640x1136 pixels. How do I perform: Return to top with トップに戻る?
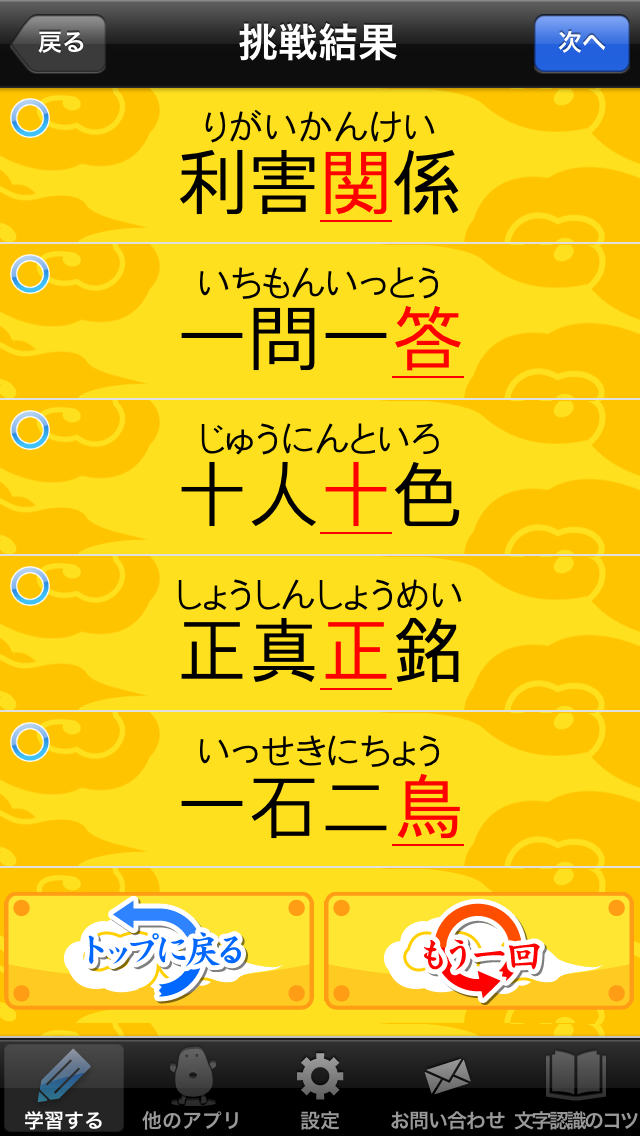[160, 951]
